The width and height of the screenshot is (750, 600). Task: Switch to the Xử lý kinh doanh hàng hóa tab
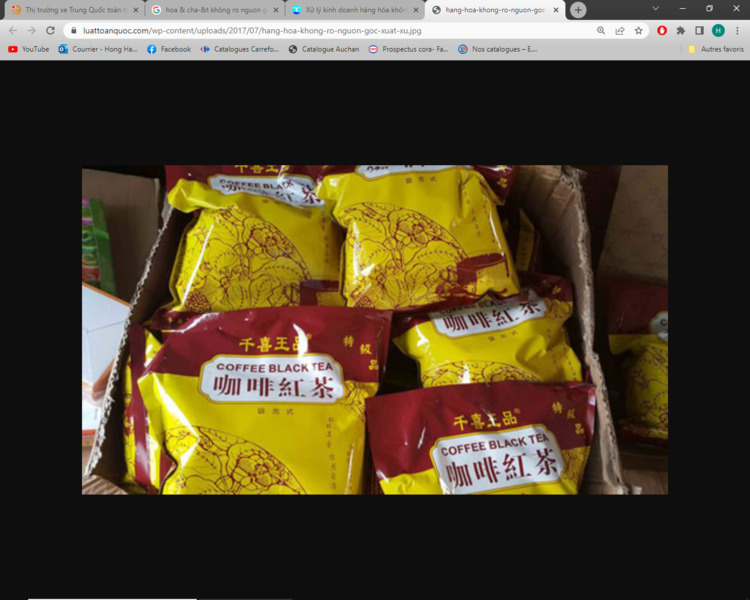click(350, 10)
